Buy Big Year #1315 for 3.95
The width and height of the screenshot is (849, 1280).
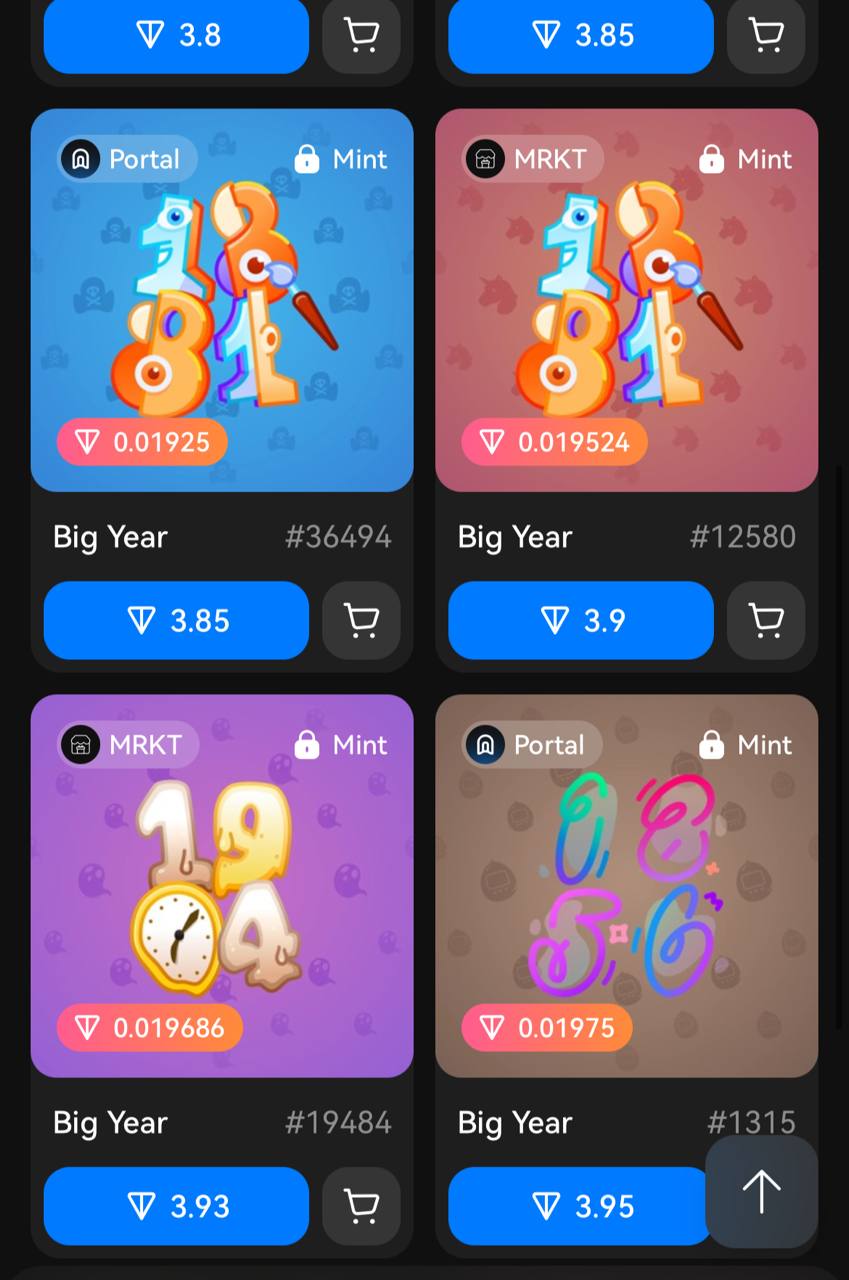point(575,1206)
